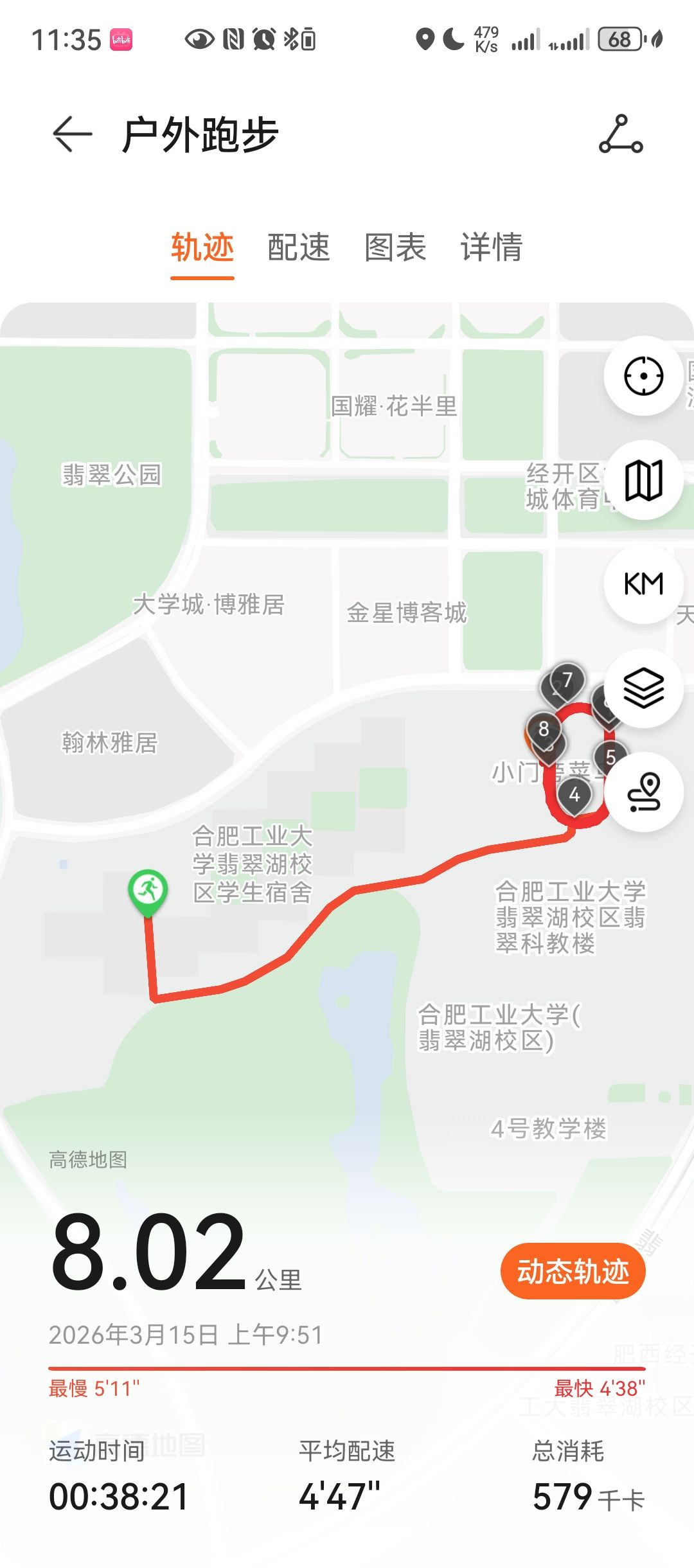The width and height of the screenshot is (694, 1568).
Task: Open the 图表 tab
Action: click(395, 247)
